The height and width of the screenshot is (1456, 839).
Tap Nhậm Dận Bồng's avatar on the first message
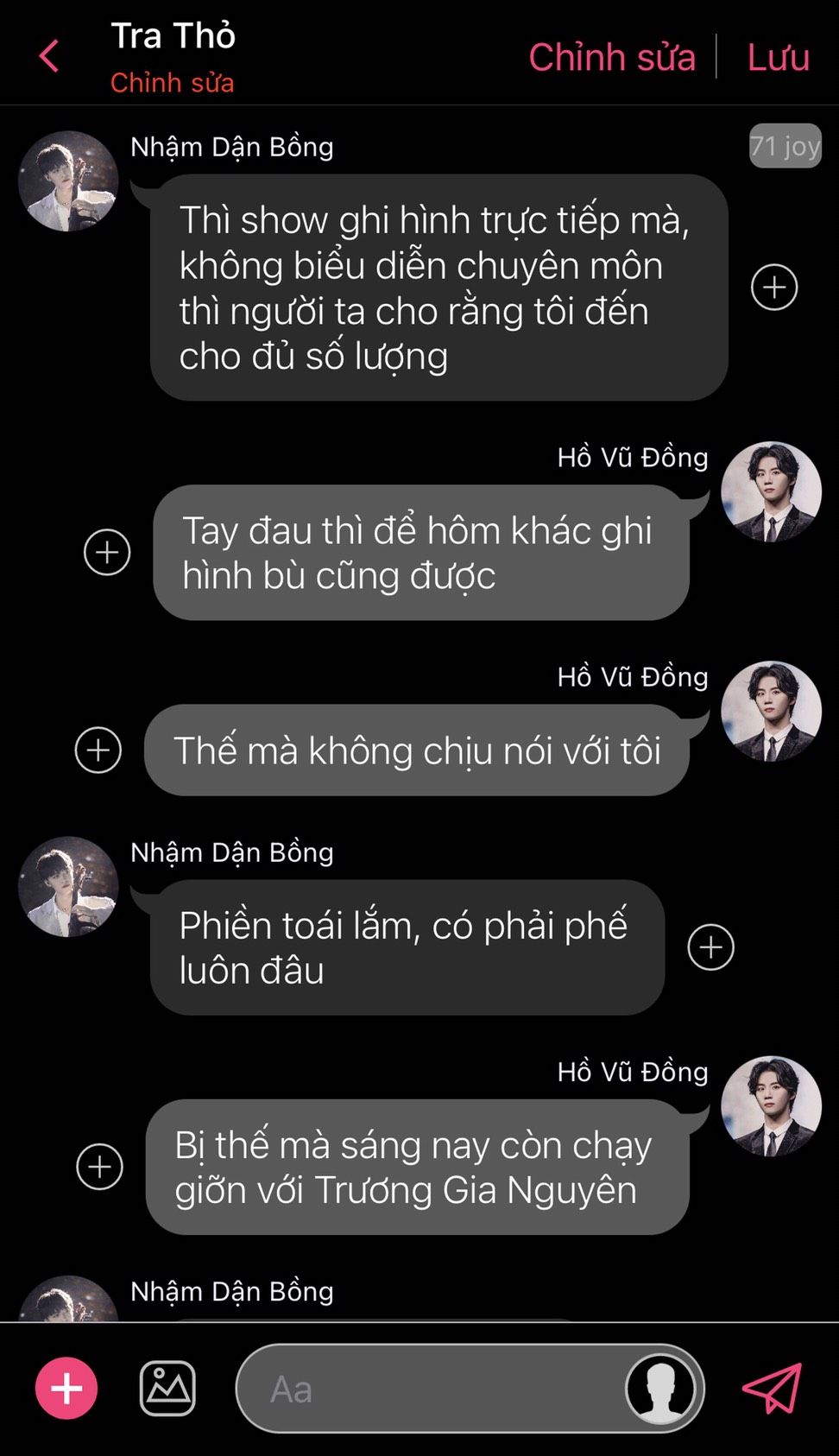click(68, 181)
